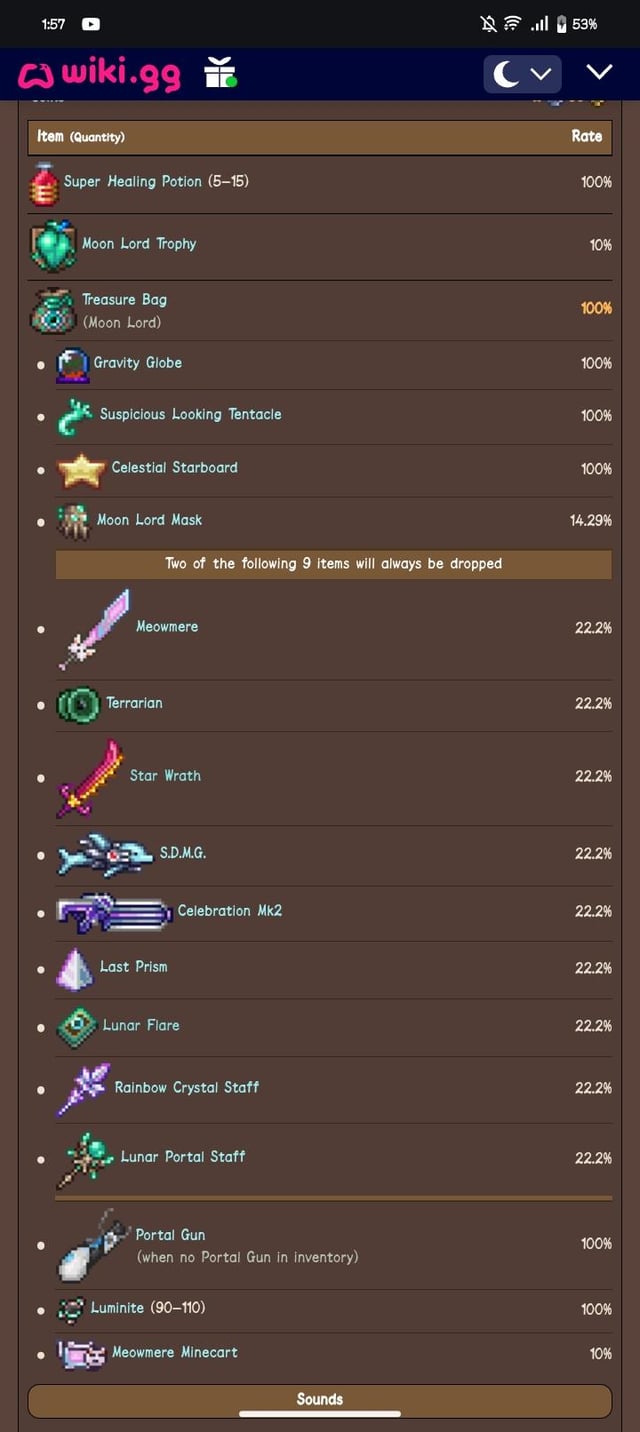Screen dimensions: 640x1432
Task: Go to the Terrarian page
Action: [134, 703]
